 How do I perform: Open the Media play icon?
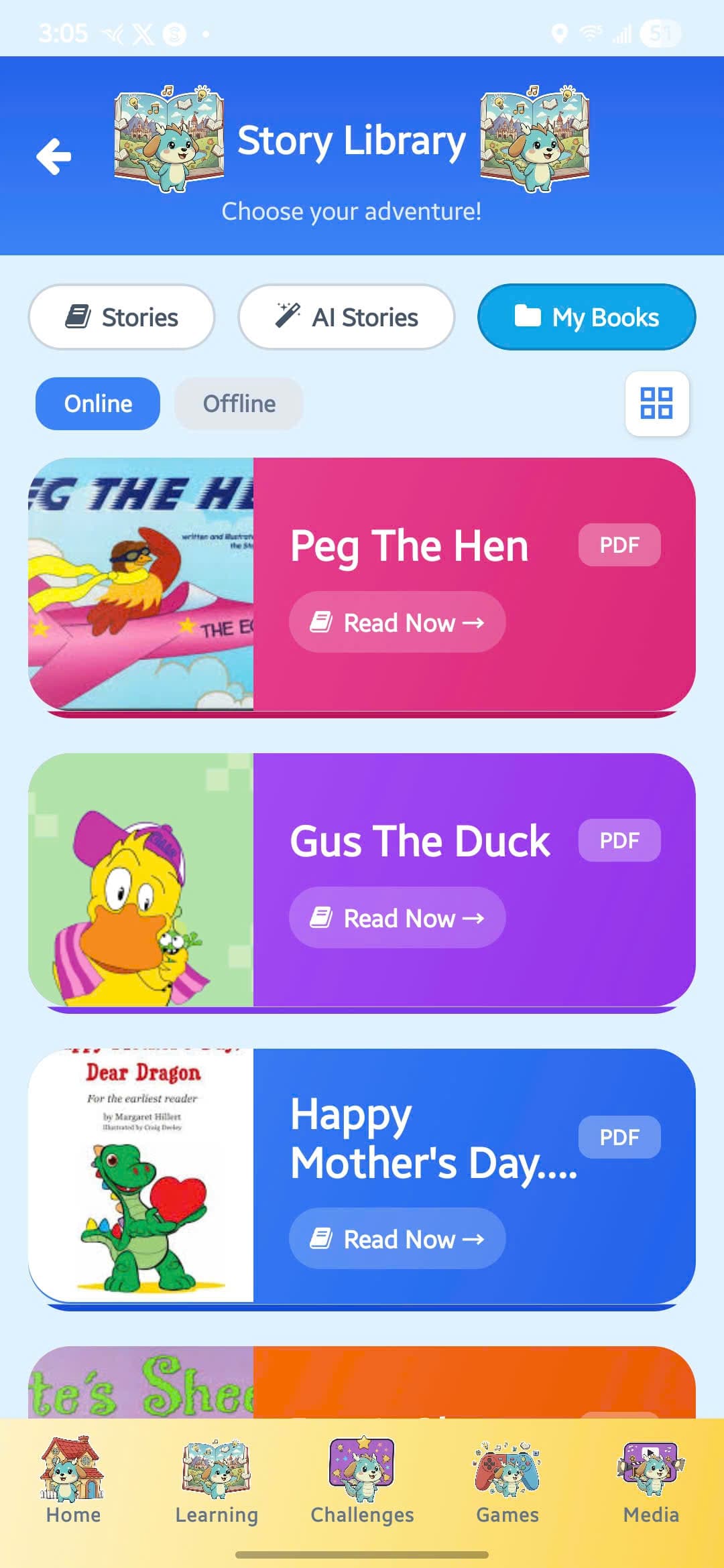651,1466
